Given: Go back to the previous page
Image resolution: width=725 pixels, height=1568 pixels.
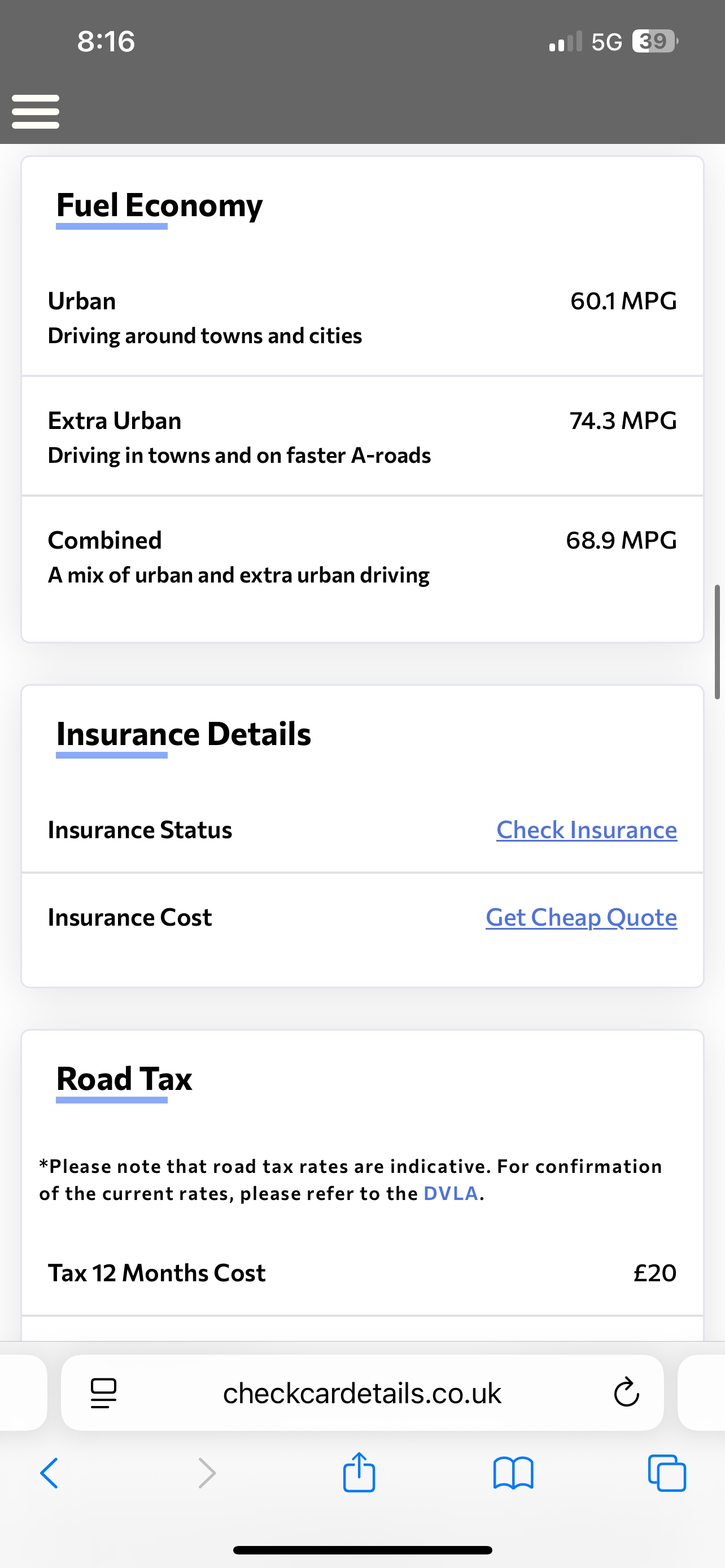Looking at the screenshot, I should coord(49,1473).
